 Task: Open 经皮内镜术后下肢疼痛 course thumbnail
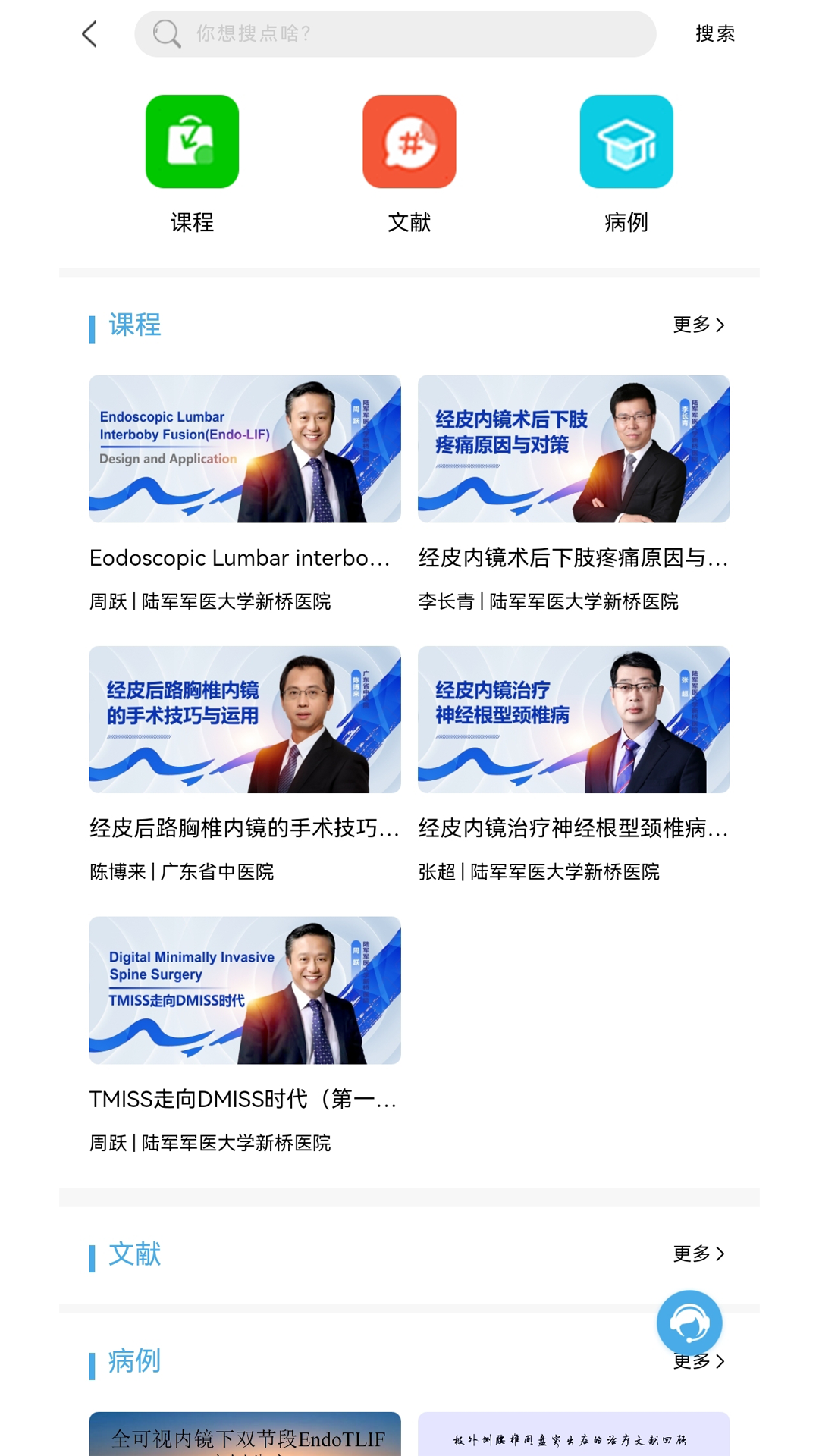coord(574,449)
